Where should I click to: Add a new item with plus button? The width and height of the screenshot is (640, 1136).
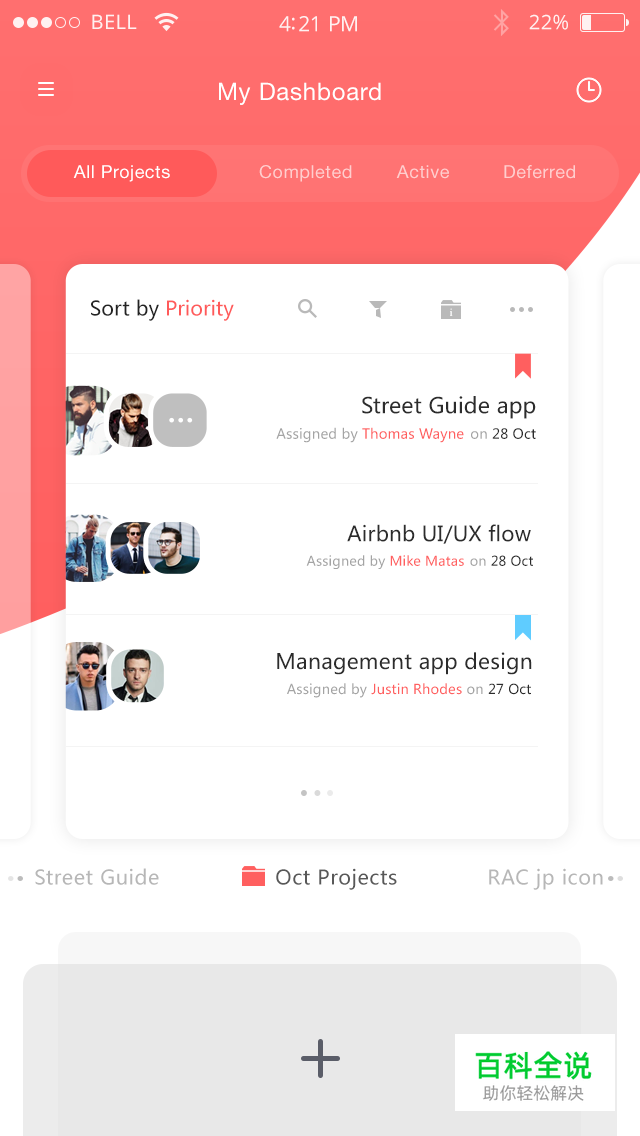tap(320, 1058)
